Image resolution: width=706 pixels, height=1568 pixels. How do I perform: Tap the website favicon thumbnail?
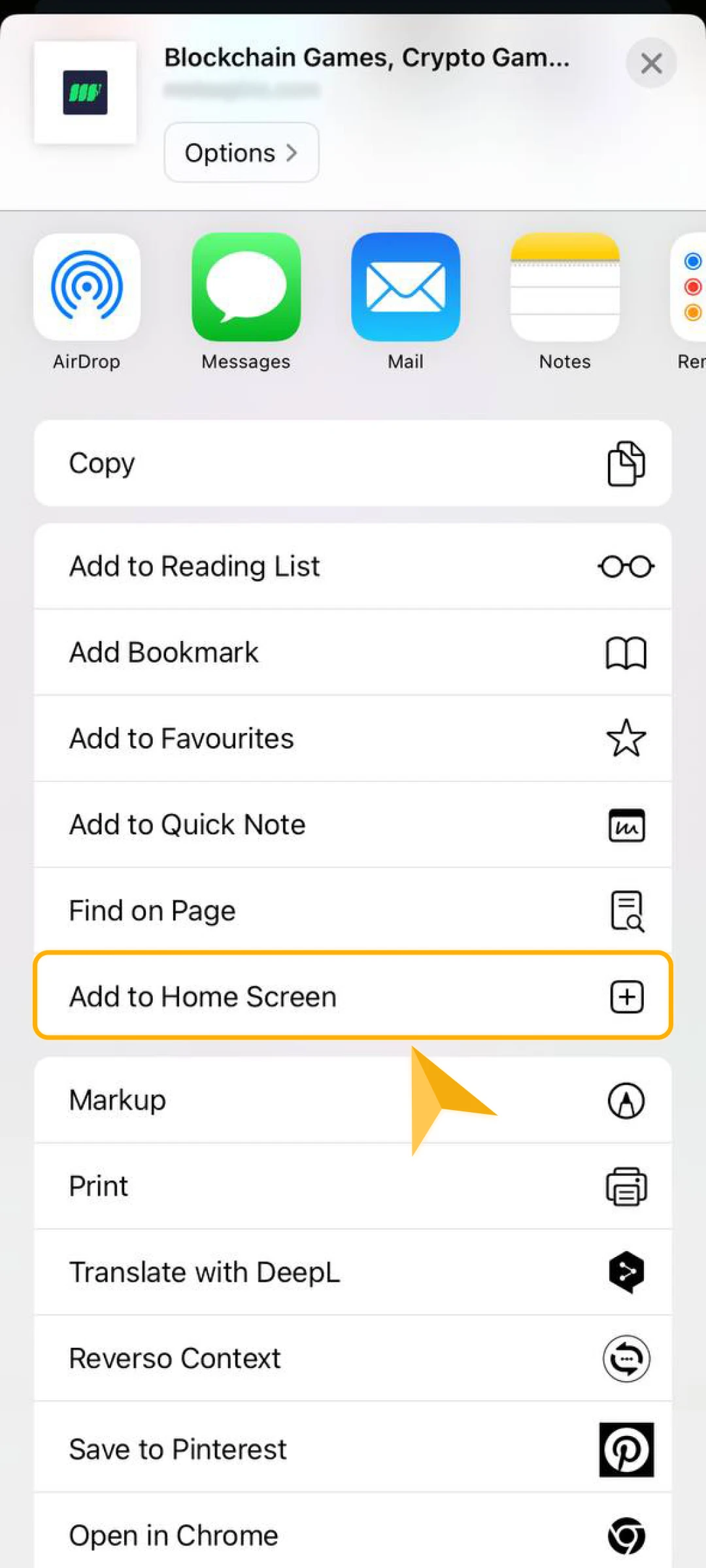(x=86, y=92)
